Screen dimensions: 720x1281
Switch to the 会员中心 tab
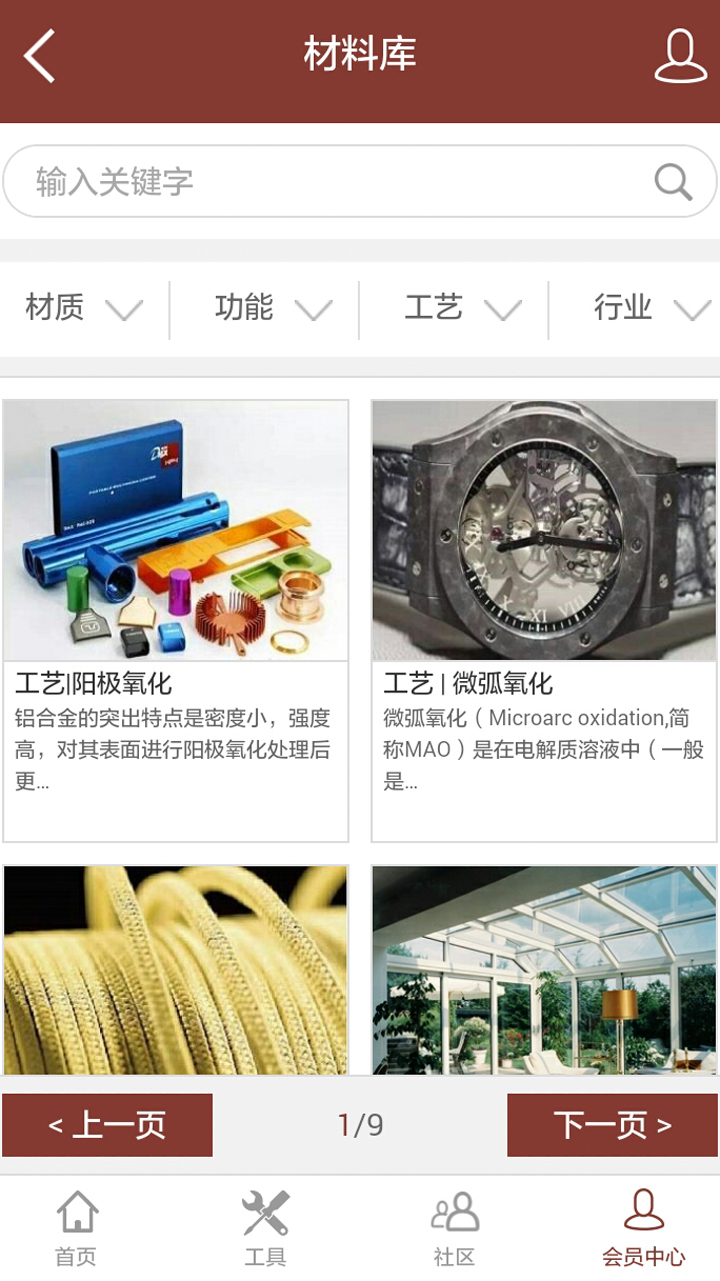pyautogui.click(x=643, y=1228)
